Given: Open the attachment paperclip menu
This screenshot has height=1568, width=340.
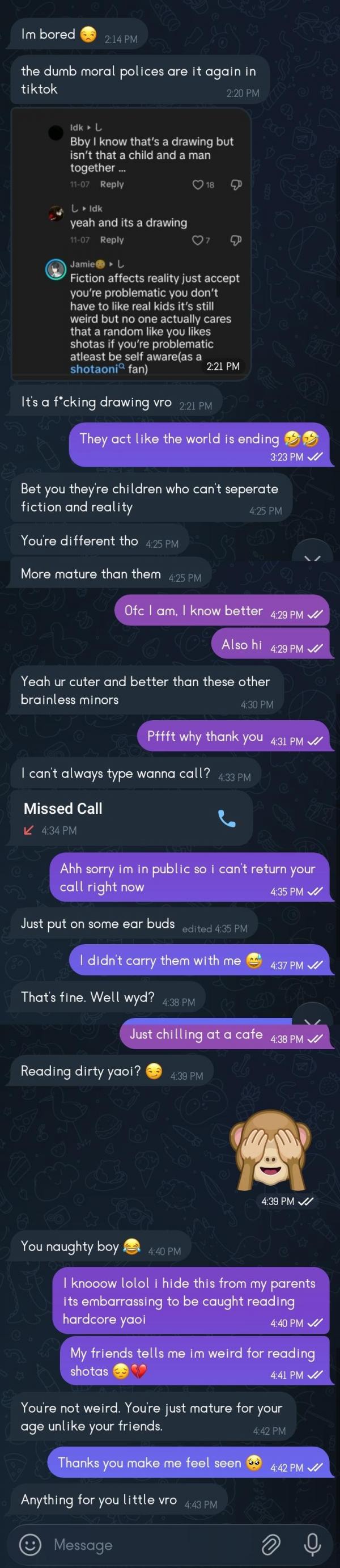Looking at the screenshot, I should click(271, 1544).
